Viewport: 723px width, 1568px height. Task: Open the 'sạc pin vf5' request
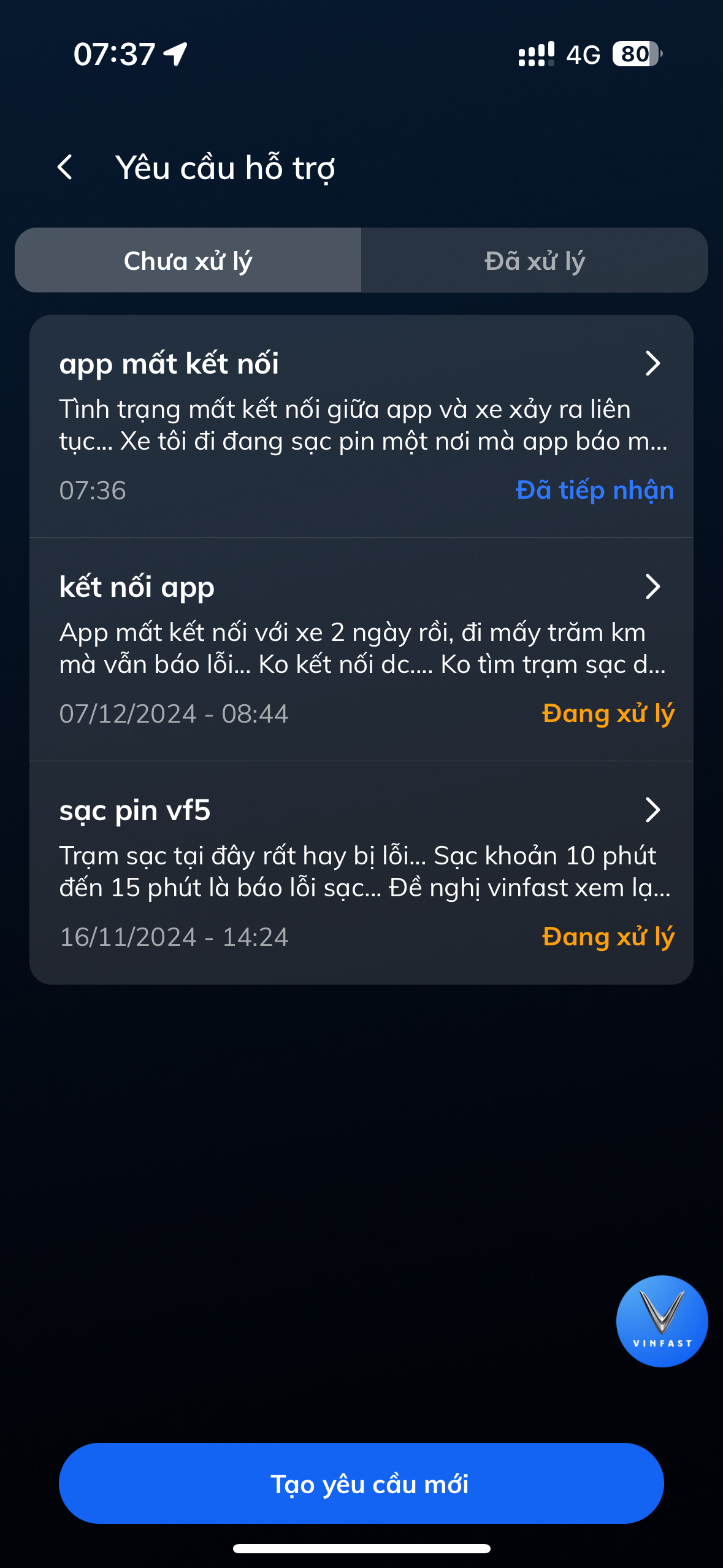pyautogui.click(x=361, y=872)
